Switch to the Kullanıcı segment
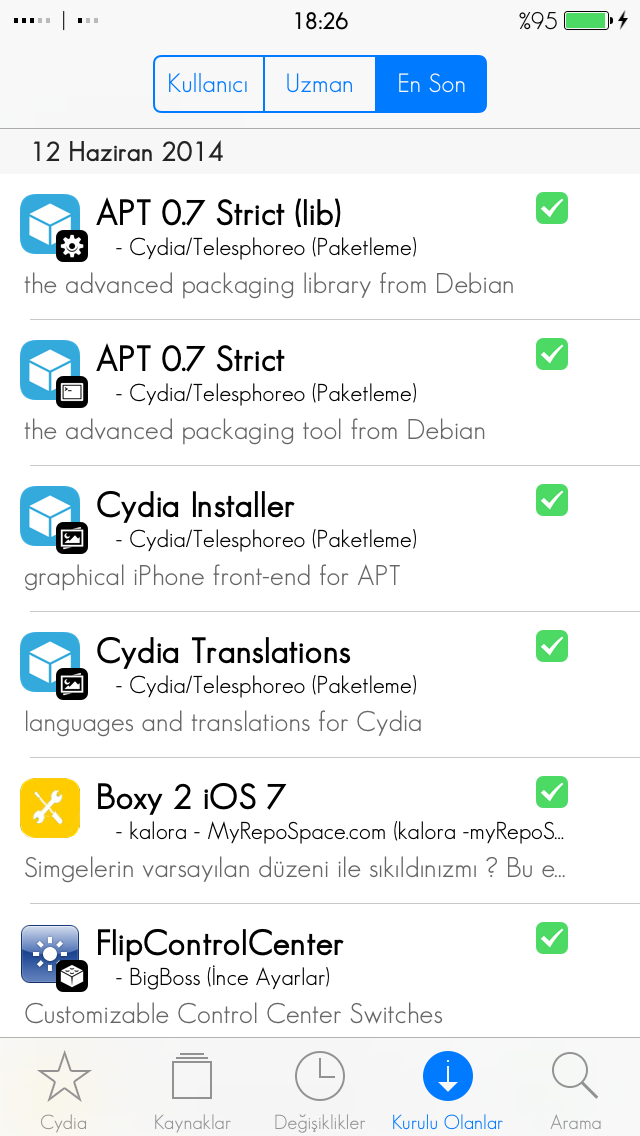 click(x=209, y=84)
